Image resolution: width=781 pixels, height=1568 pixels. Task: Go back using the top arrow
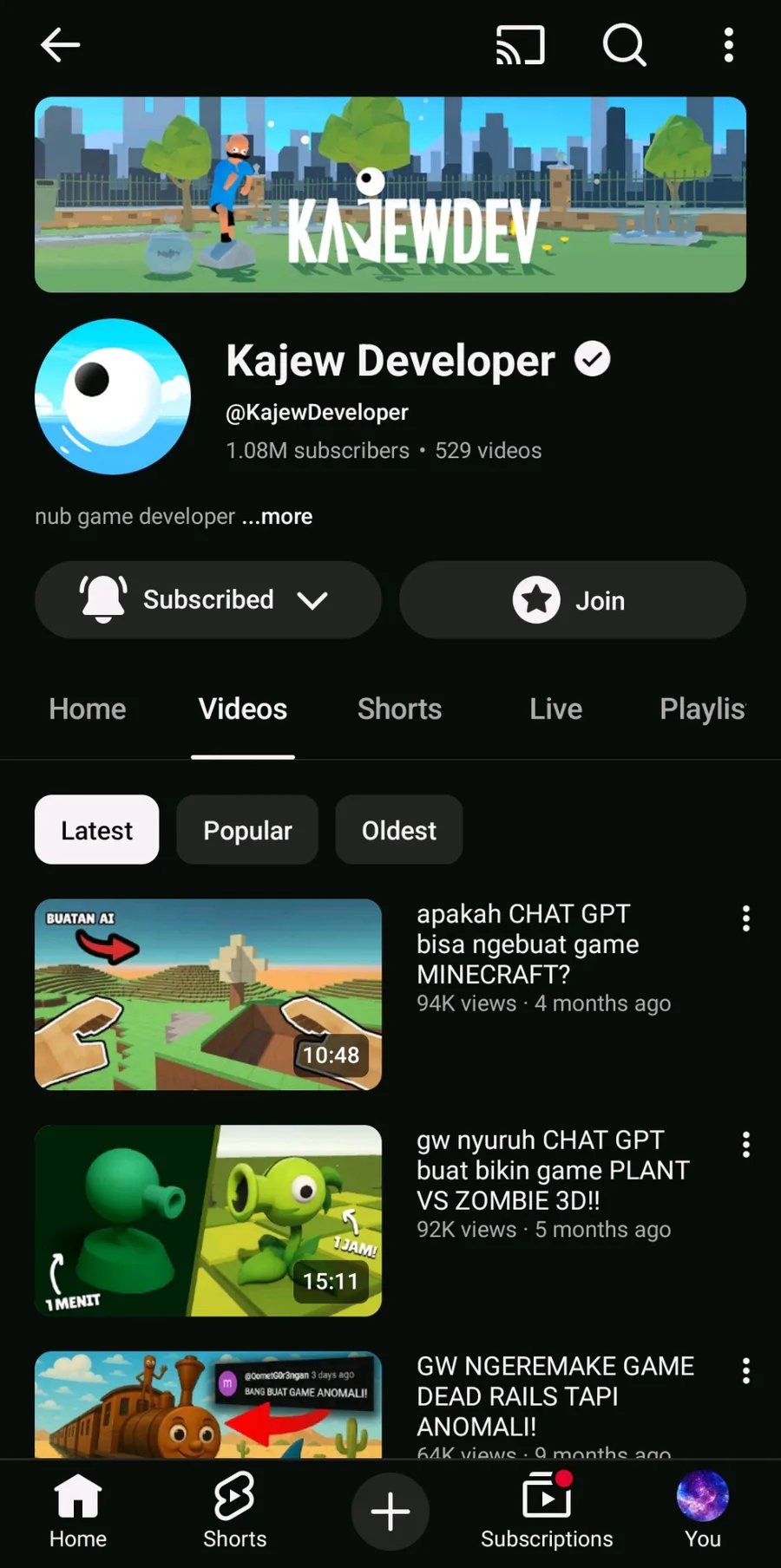click(60, 45)
